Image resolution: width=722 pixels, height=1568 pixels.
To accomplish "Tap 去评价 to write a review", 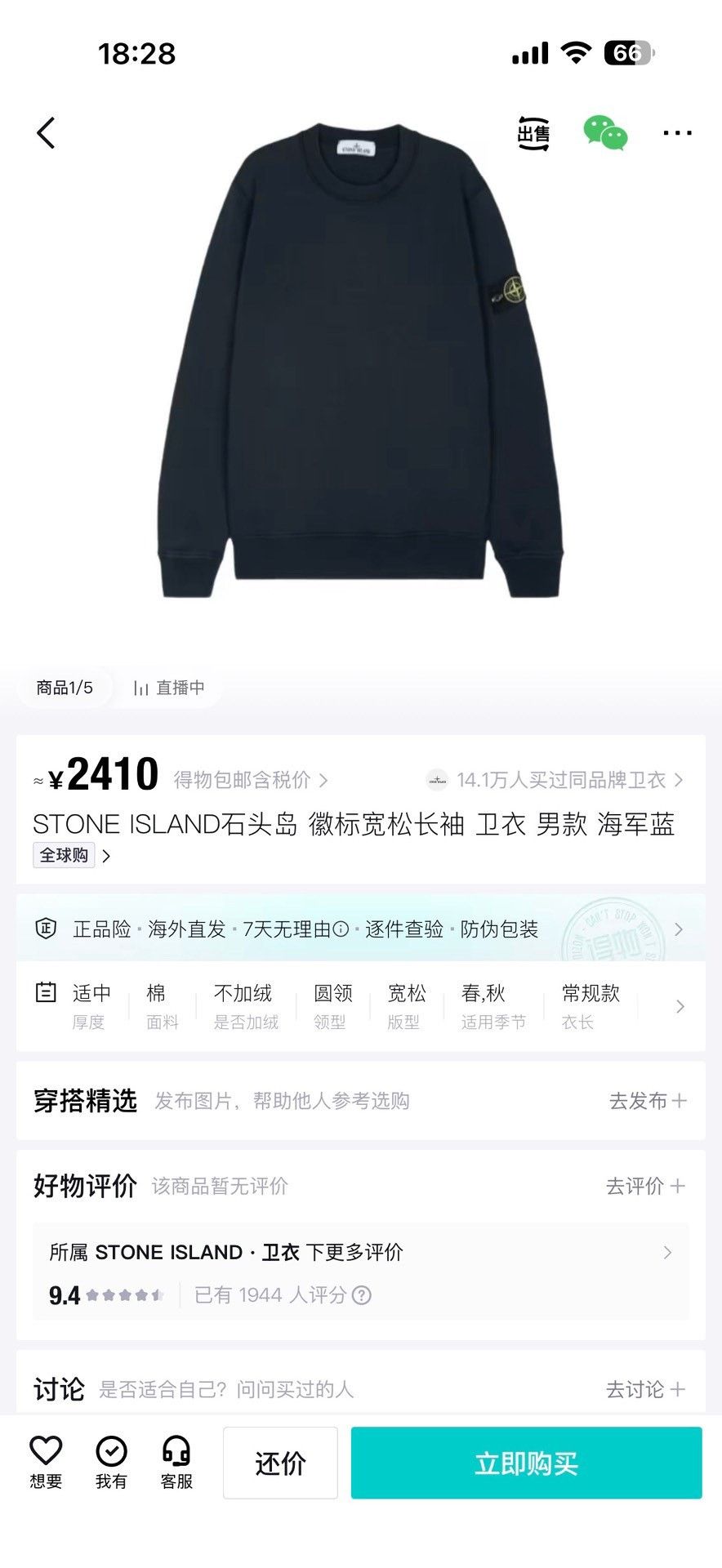I will (645, 1186).
